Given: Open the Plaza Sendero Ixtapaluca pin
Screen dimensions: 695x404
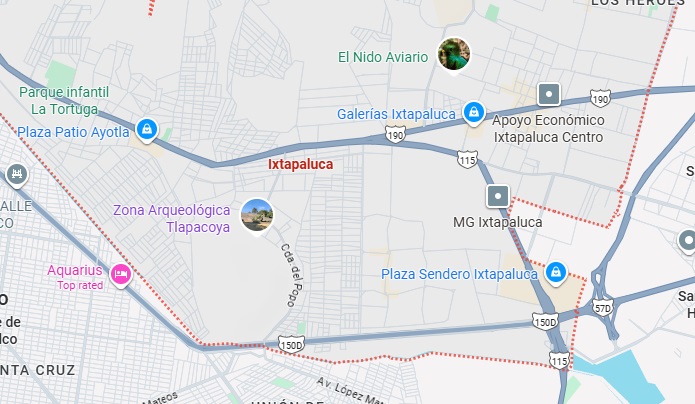Looking at the screenshot, I should click(x=556, y=271).
